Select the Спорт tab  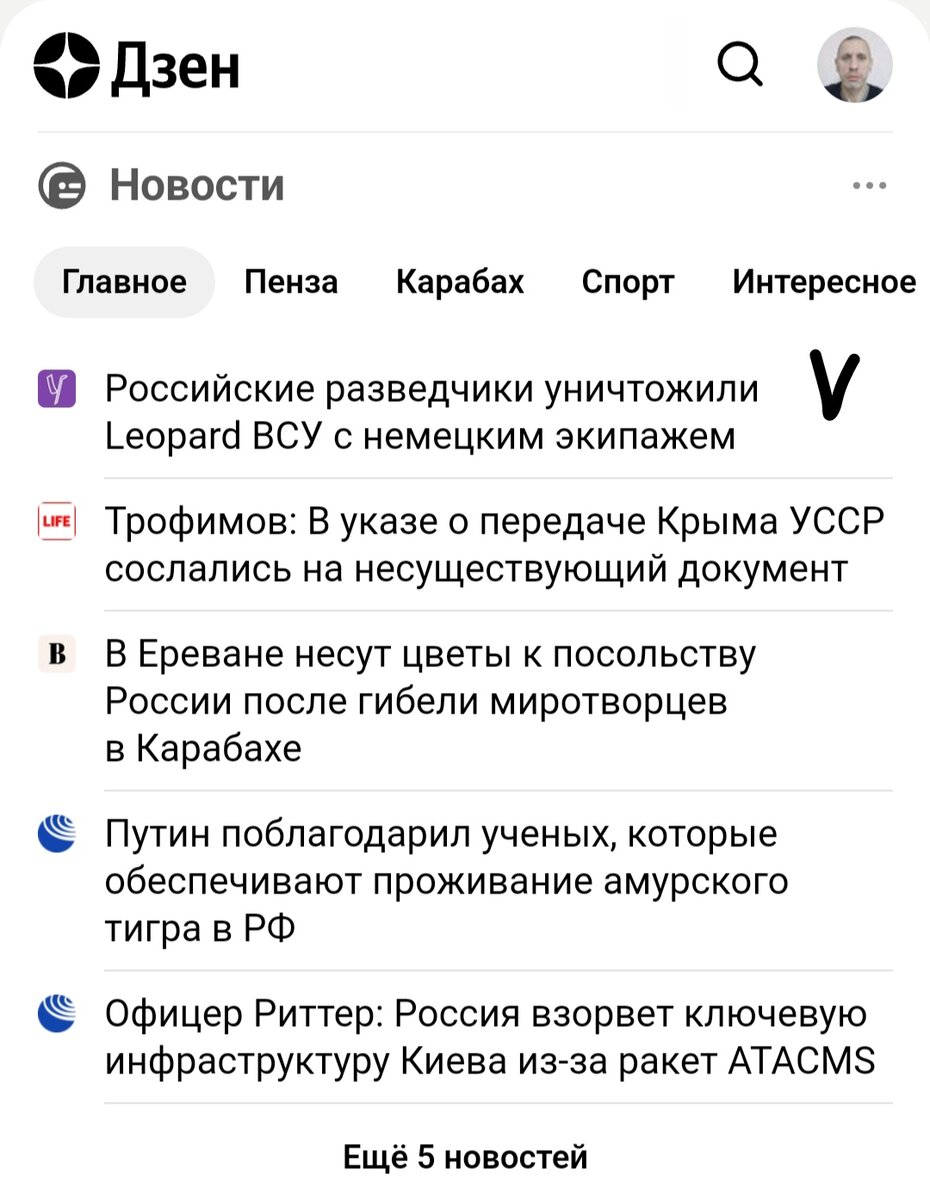(x=627, y=282)
